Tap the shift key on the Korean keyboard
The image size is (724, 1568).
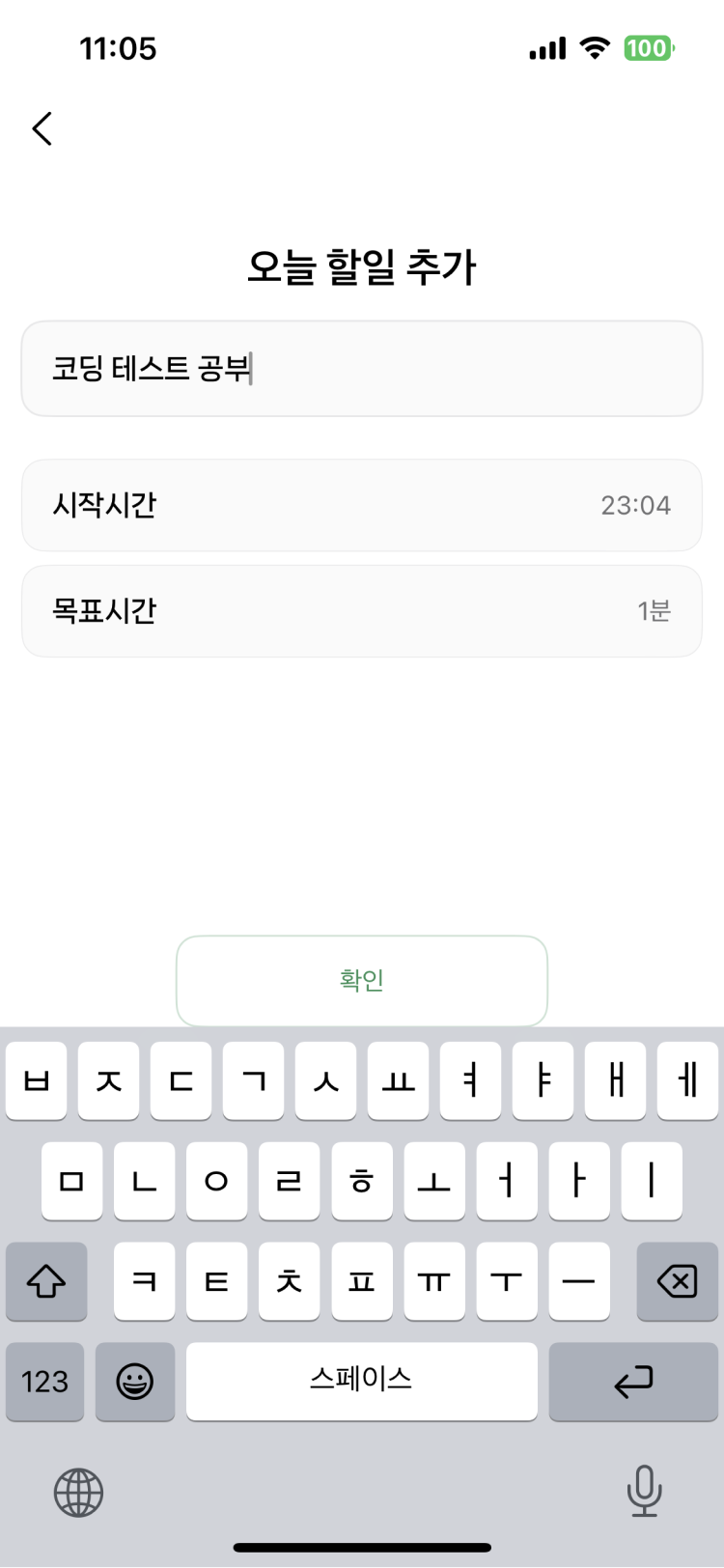pos(46,1281)
